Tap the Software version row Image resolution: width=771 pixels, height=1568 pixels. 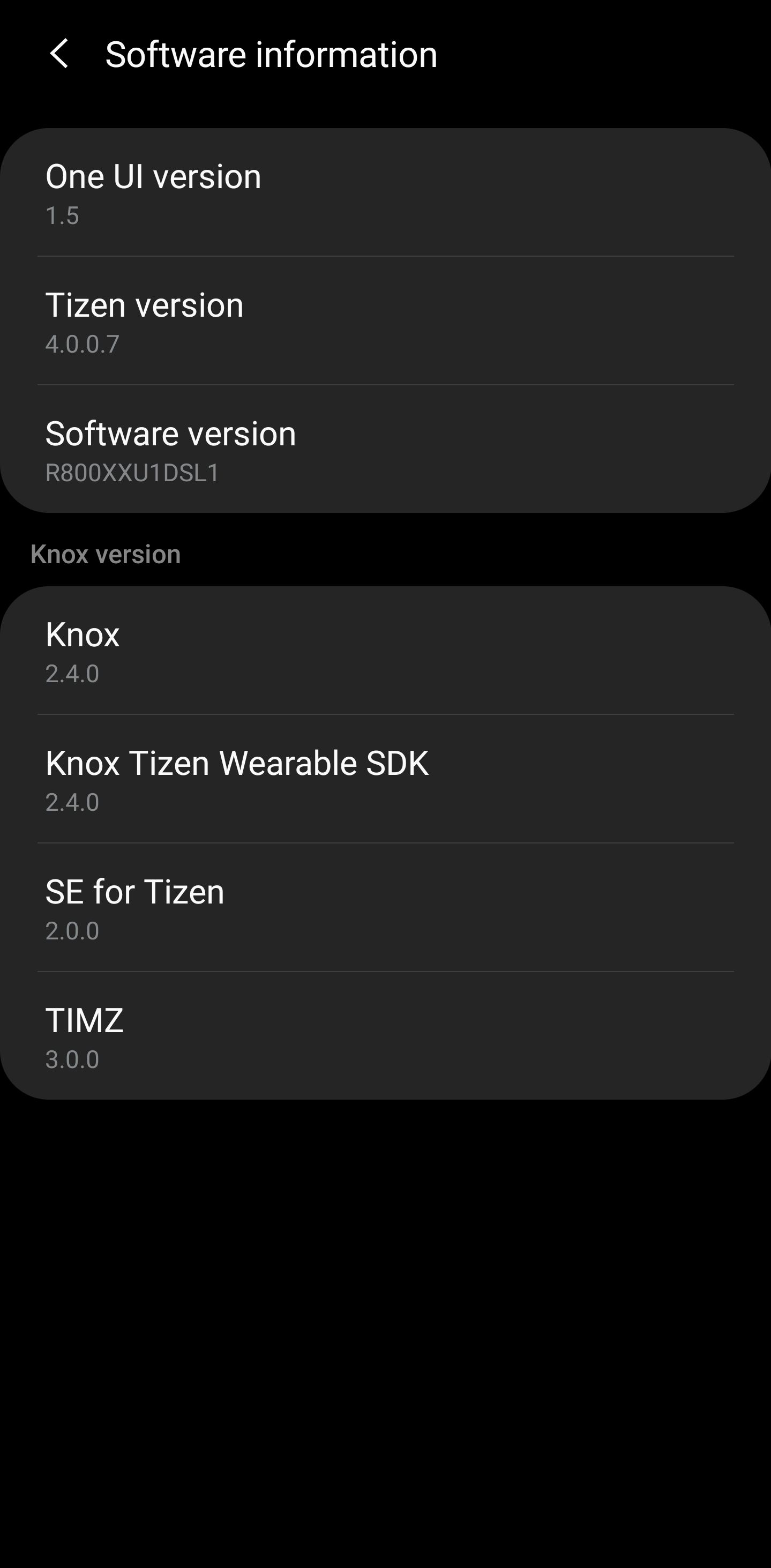point(385,450)
